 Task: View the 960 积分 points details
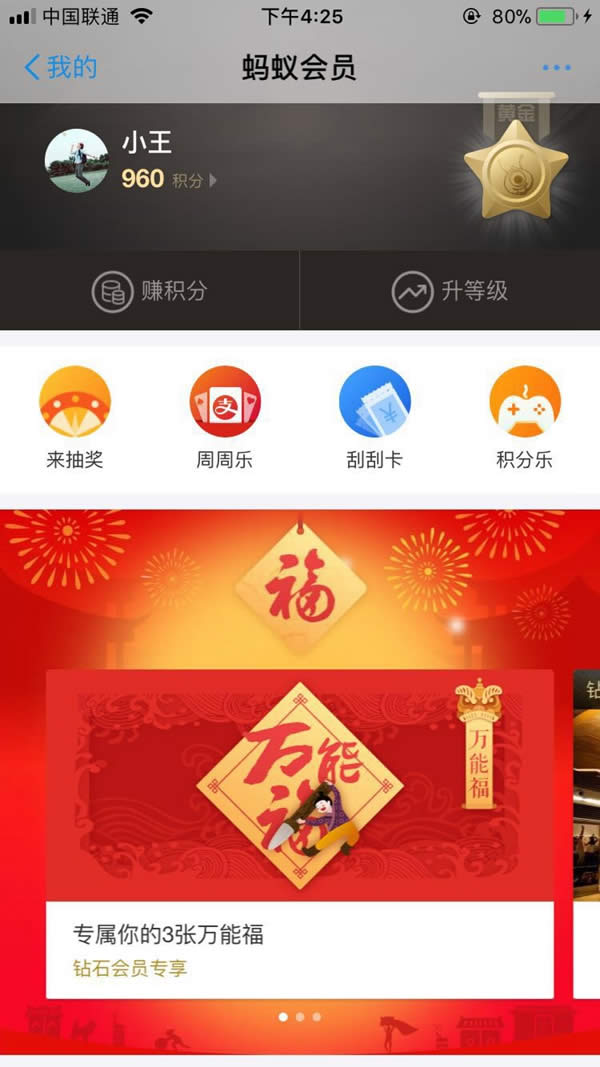pos(168,180)
